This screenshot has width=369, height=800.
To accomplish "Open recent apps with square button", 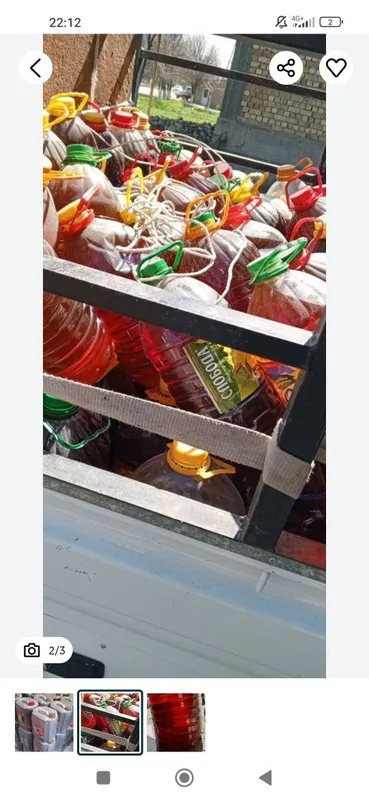I will click(x=104, y=778).
